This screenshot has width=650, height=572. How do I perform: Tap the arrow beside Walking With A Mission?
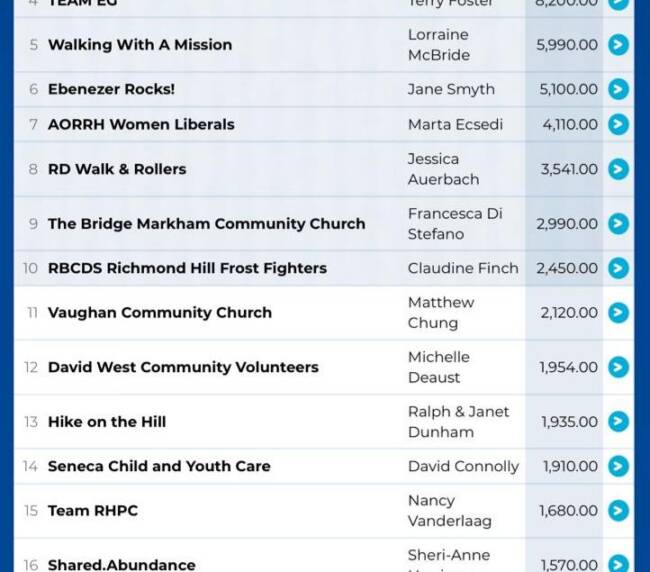click(618, 45)
